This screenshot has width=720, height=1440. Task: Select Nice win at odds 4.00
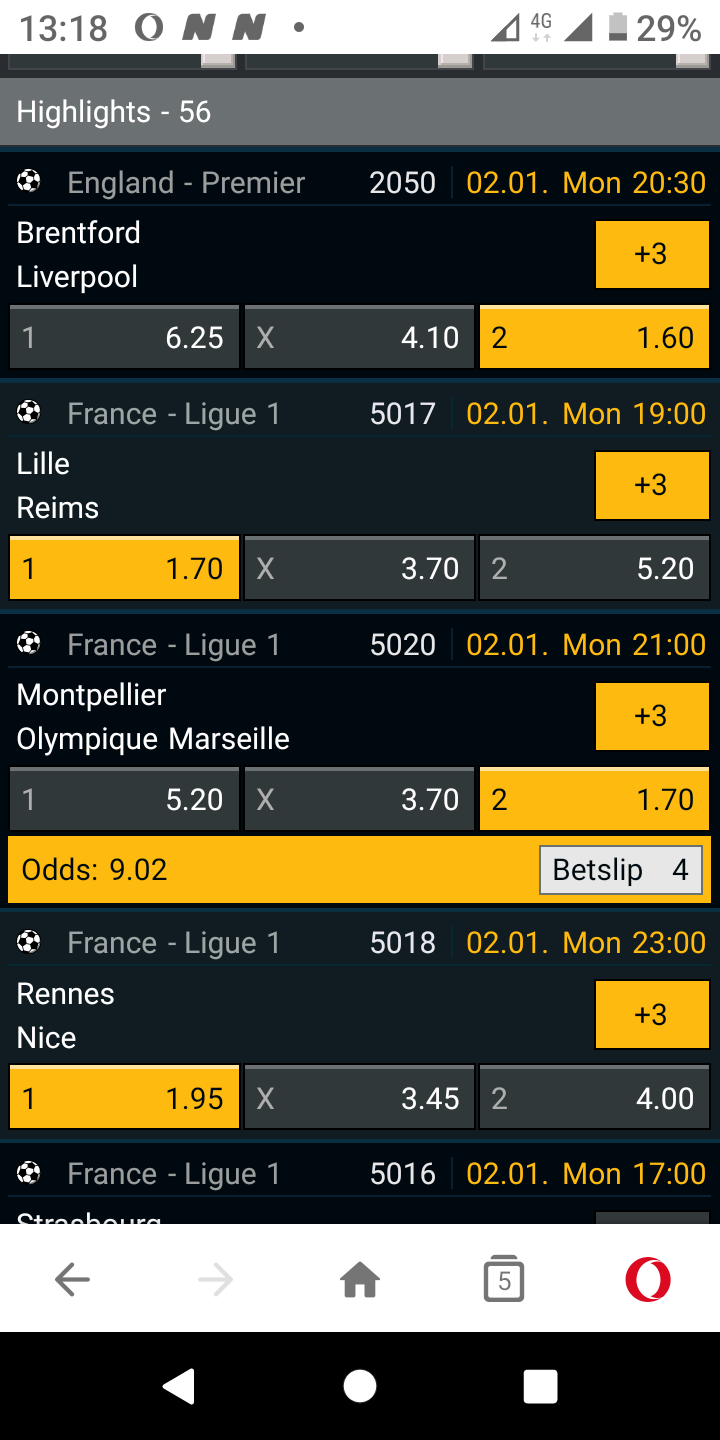click(x=595, y=1099)
